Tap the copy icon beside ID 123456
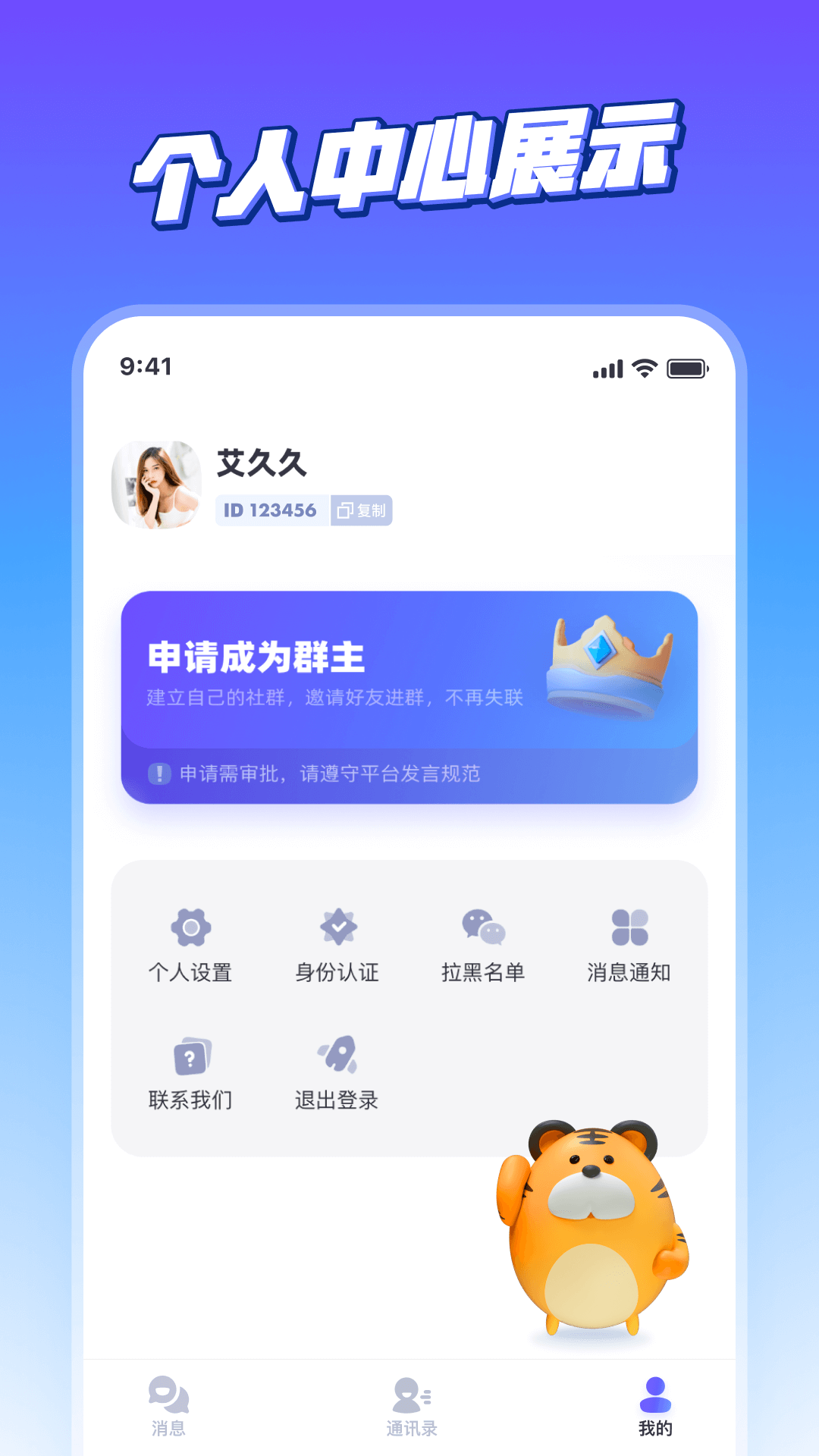 (346, 511)
